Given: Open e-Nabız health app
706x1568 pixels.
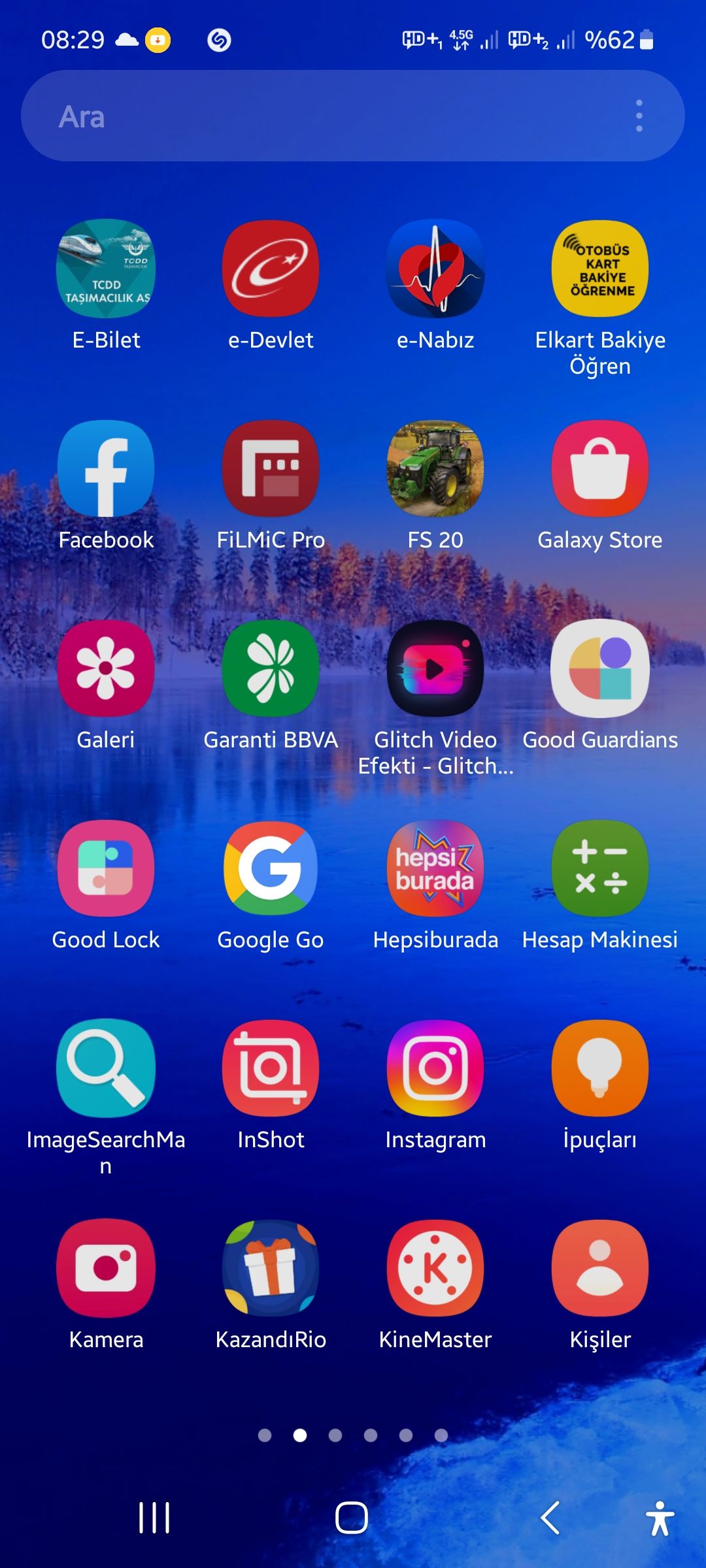Looking at the screenshot, I should coord(435,270).
